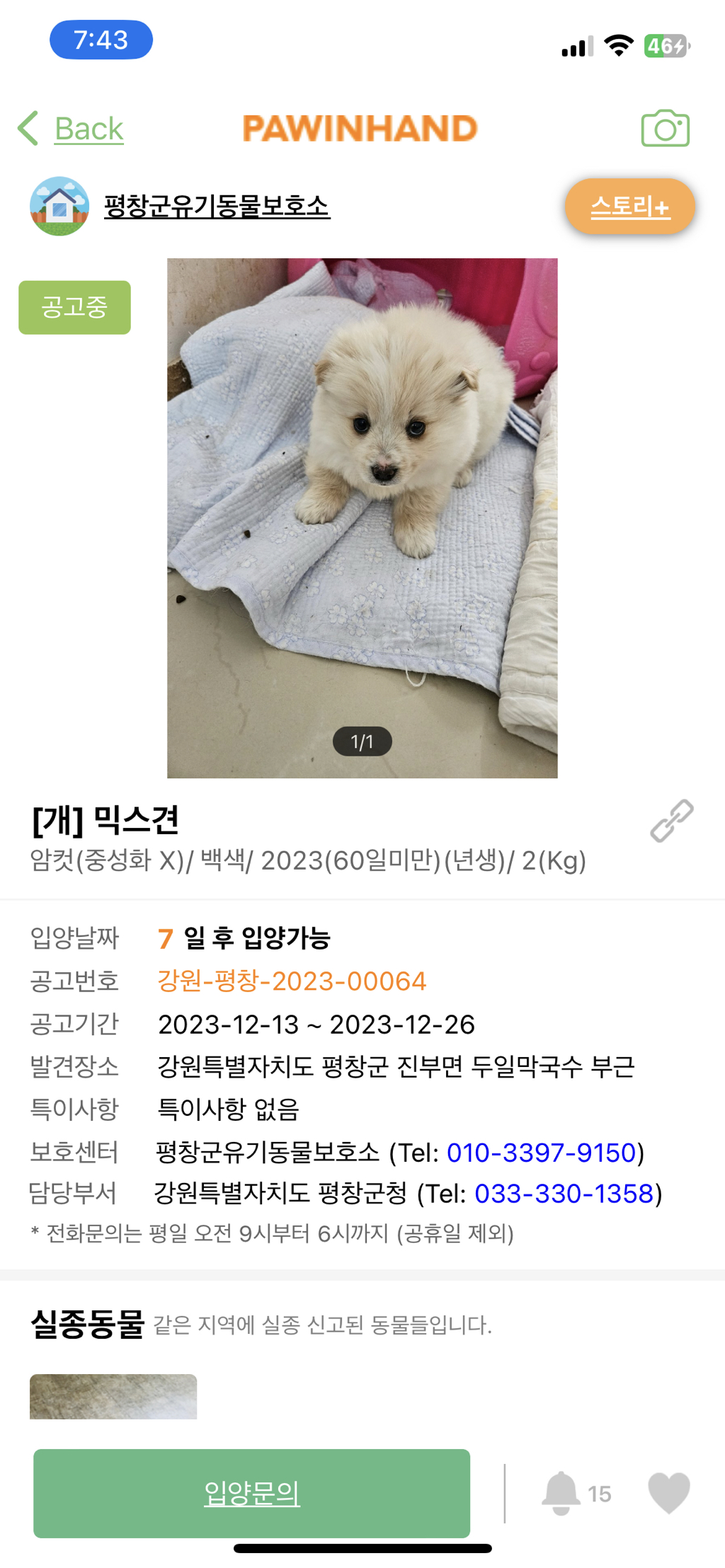Image resolution: width=725 pixels, height=1568 pixels.
Task: Copy the share link via chain icon
Action: click(x=671, y=821)
